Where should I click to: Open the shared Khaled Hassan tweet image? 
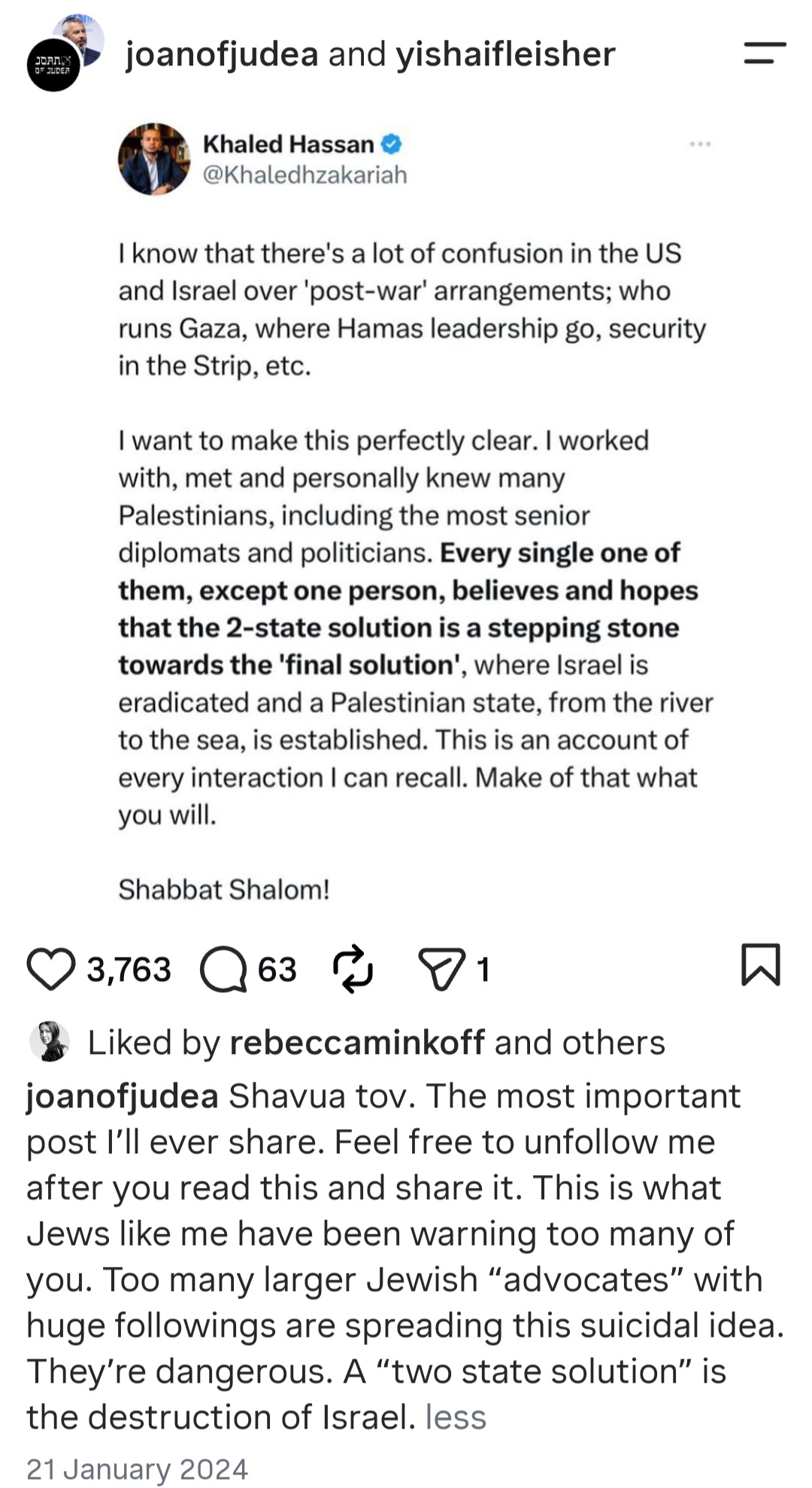[x=415, y=513]
